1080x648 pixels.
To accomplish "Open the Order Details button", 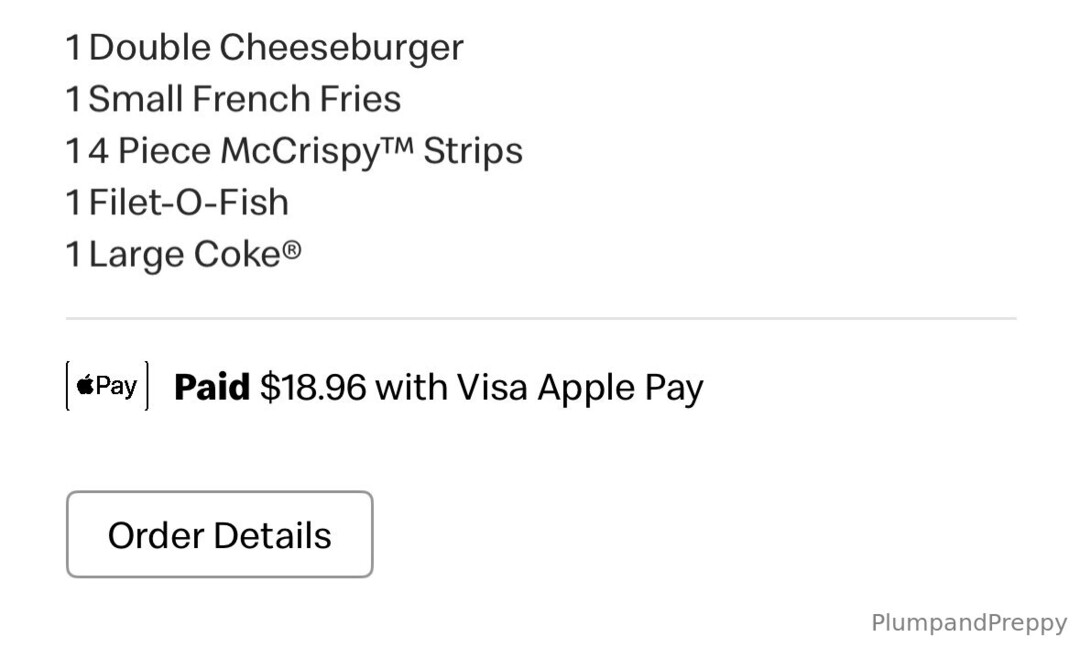I will pyautogui.click(x=219, y=535).
